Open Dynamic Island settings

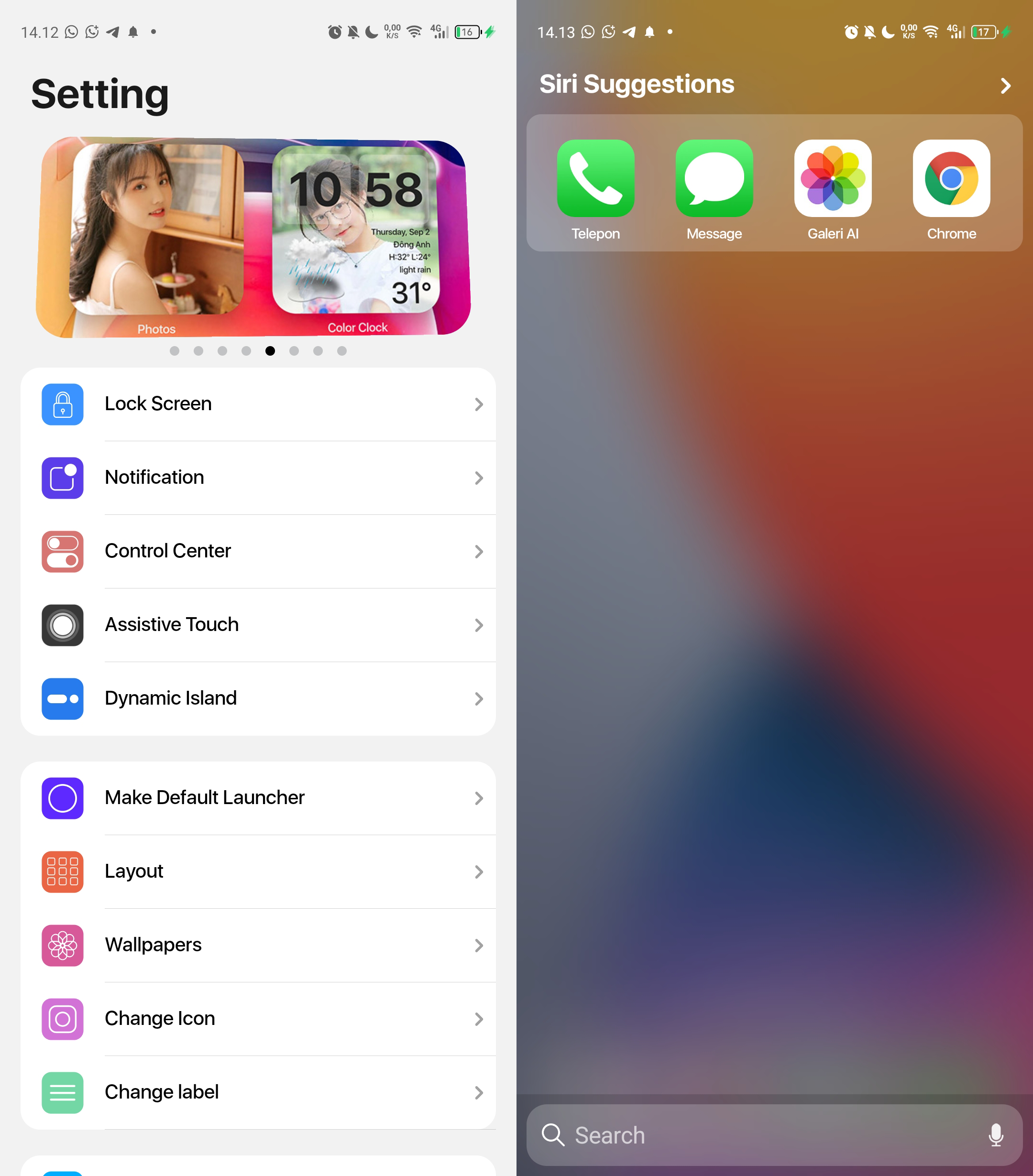[258, 698]
